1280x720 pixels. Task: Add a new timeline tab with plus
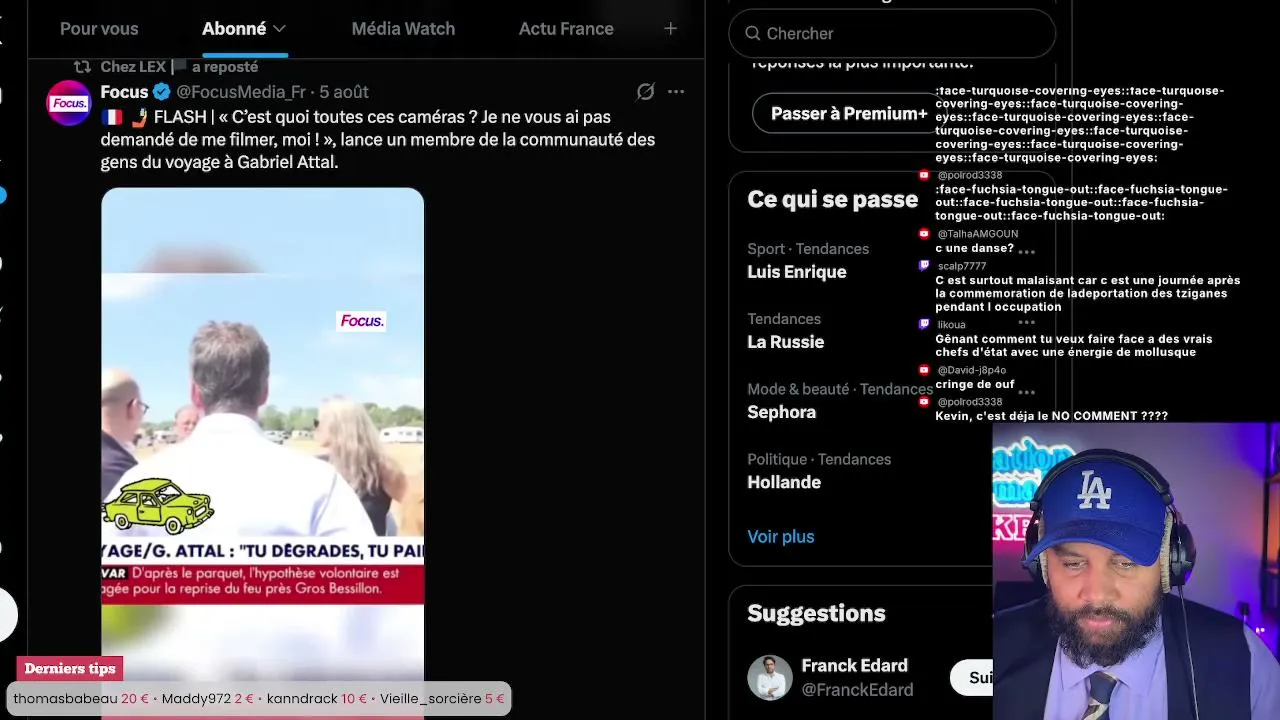point(670,29)
